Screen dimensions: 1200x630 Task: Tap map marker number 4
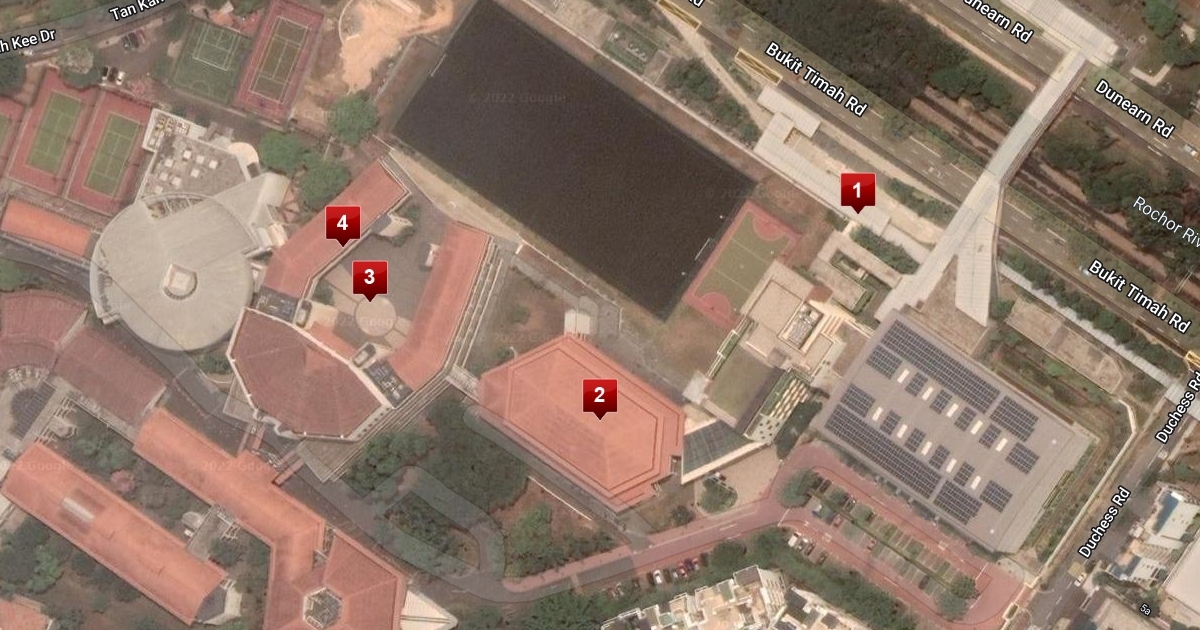(x=342, y=223)
